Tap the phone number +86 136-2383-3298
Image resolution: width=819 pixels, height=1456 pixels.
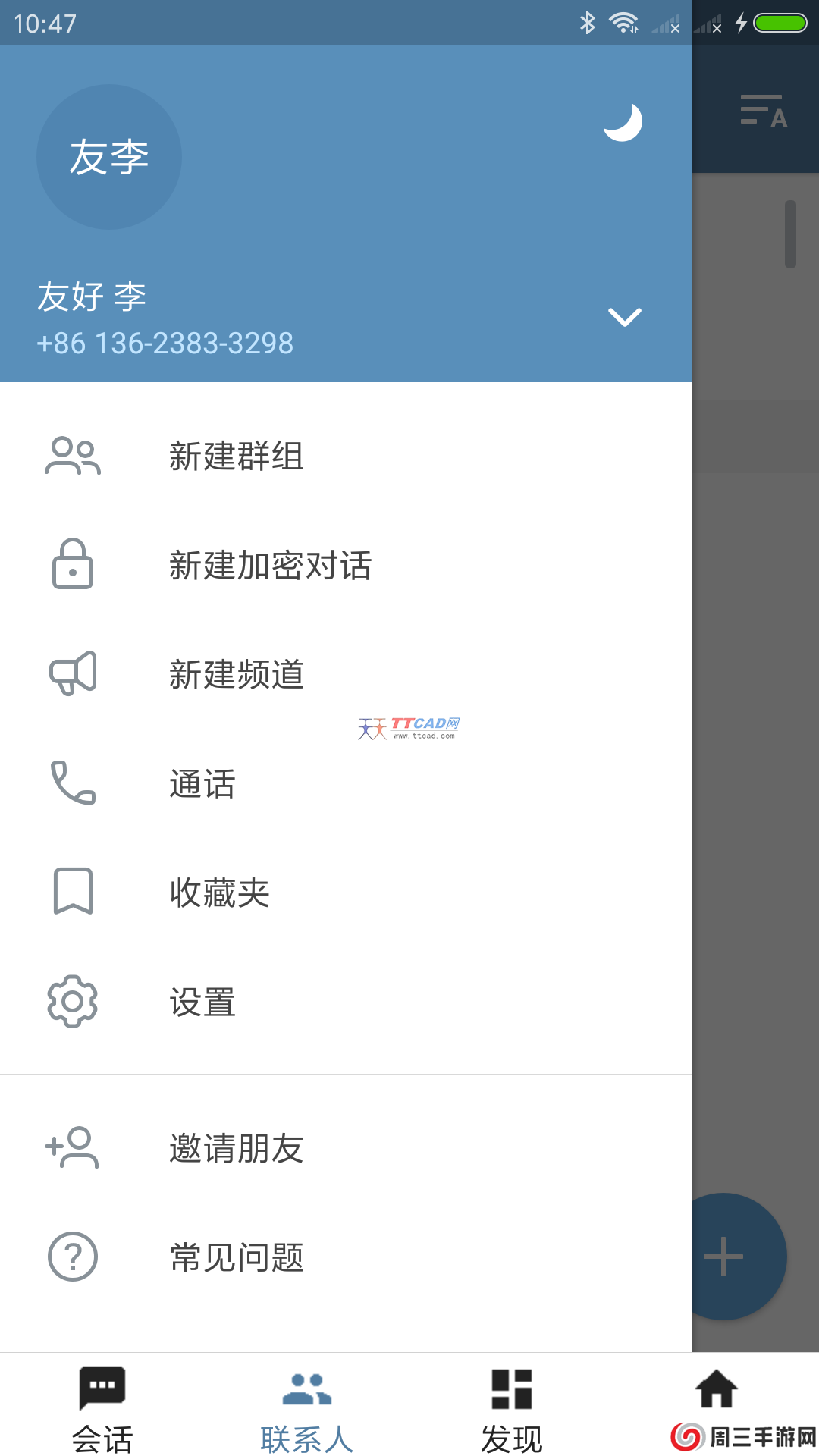[163, 343]
